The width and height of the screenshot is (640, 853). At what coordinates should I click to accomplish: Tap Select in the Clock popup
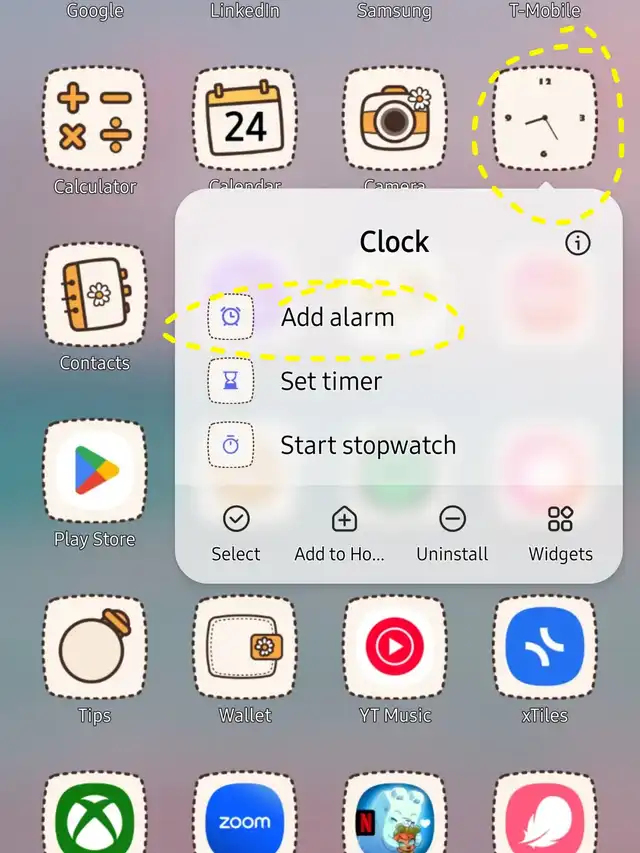coord(236,534)
